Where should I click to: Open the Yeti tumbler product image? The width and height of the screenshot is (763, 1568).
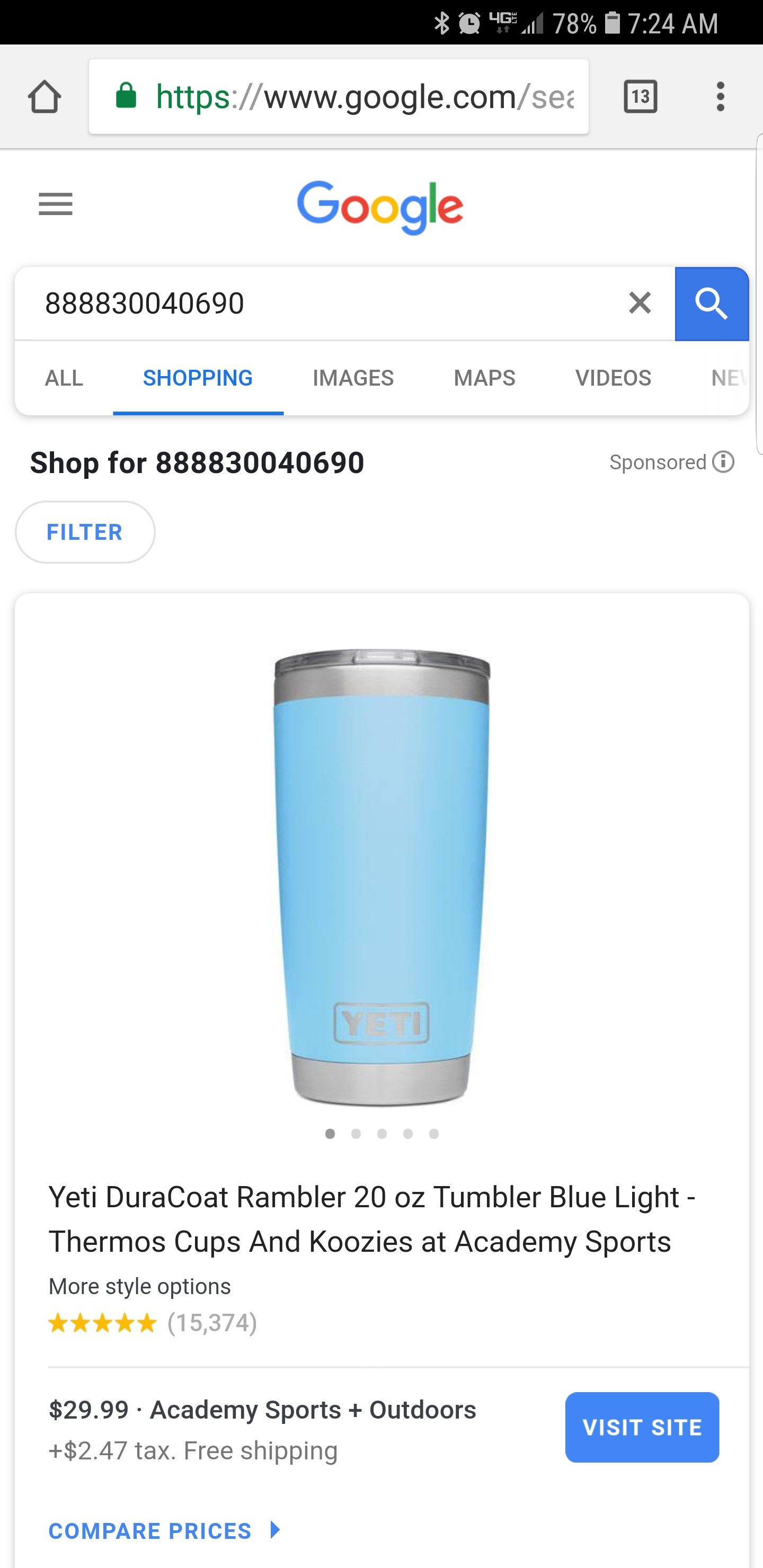382,877
